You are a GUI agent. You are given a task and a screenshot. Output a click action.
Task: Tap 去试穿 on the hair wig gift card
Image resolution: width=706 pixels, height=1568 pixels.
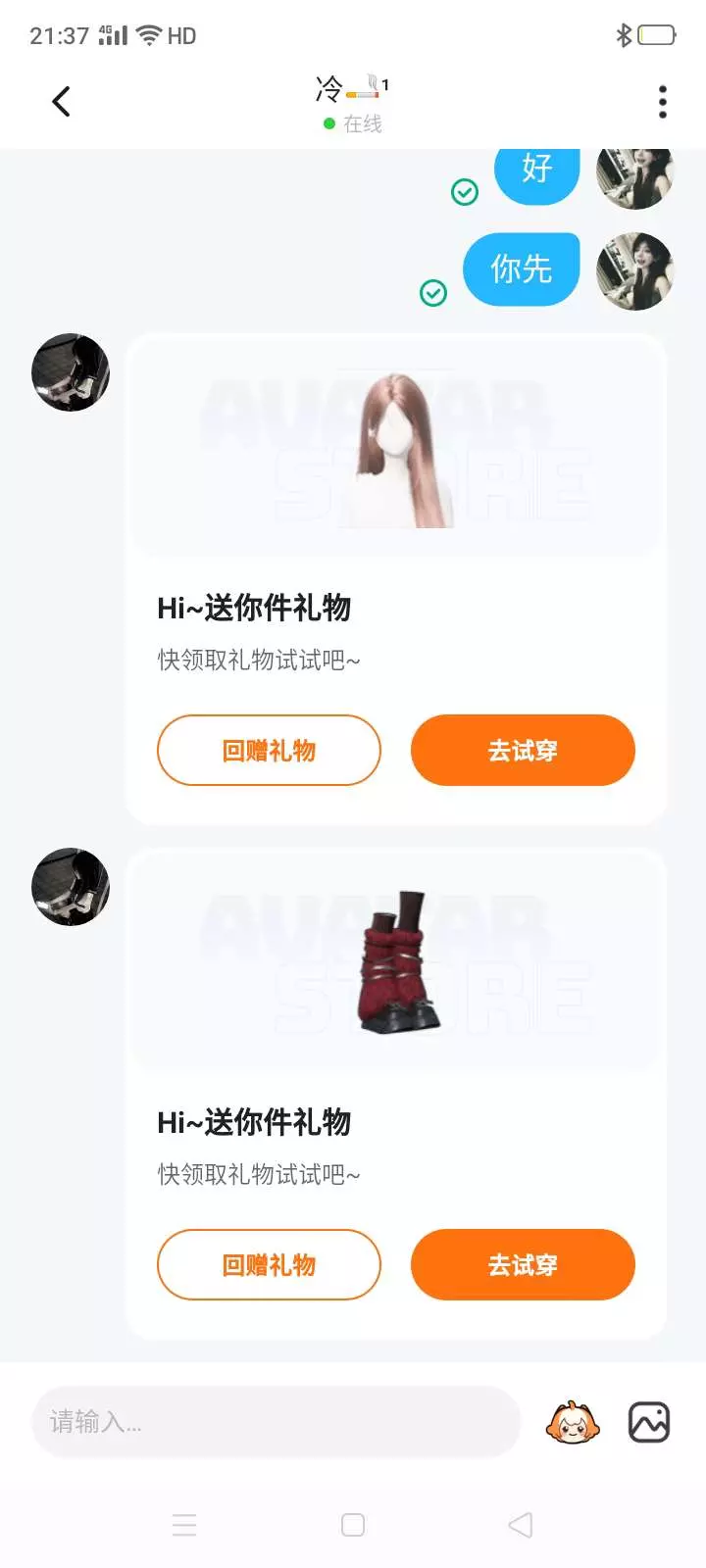(523, 751)
